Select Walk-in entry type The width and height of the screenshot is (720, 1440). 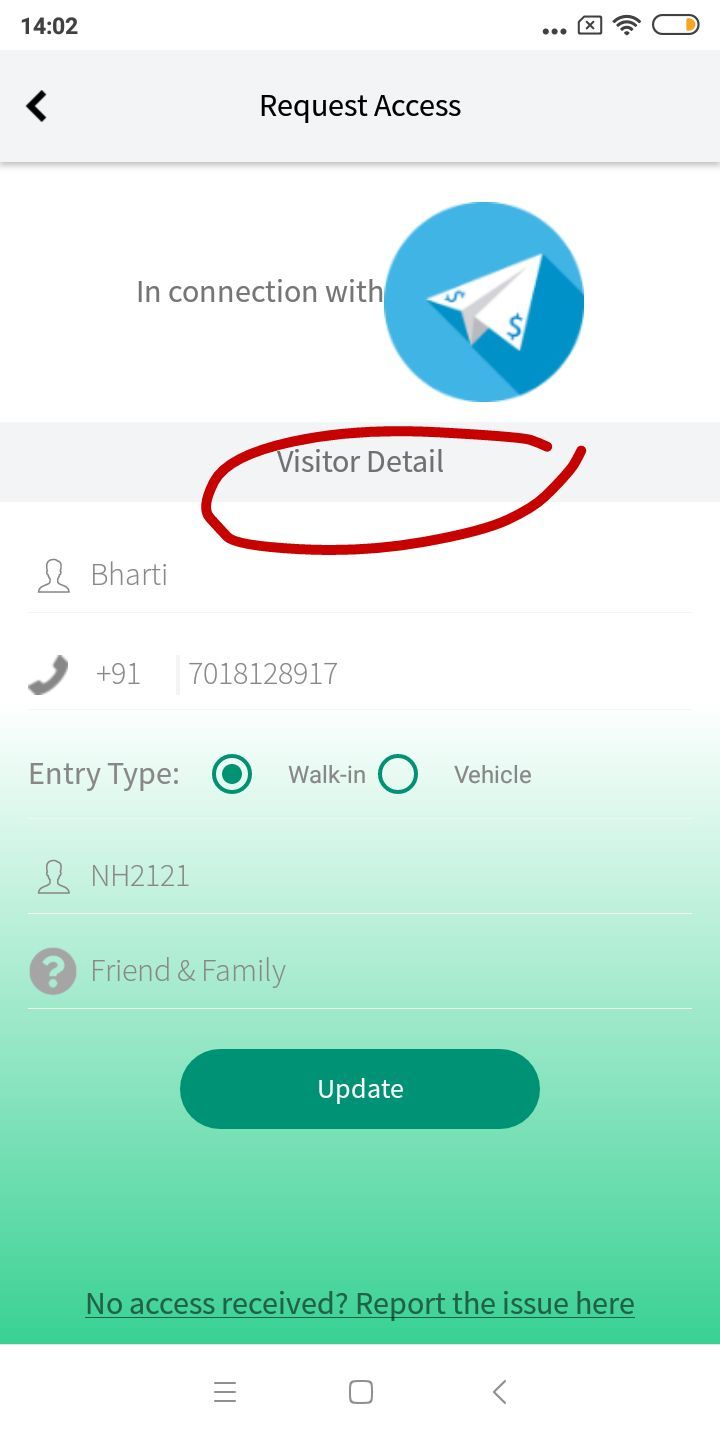tap(232, 774)
